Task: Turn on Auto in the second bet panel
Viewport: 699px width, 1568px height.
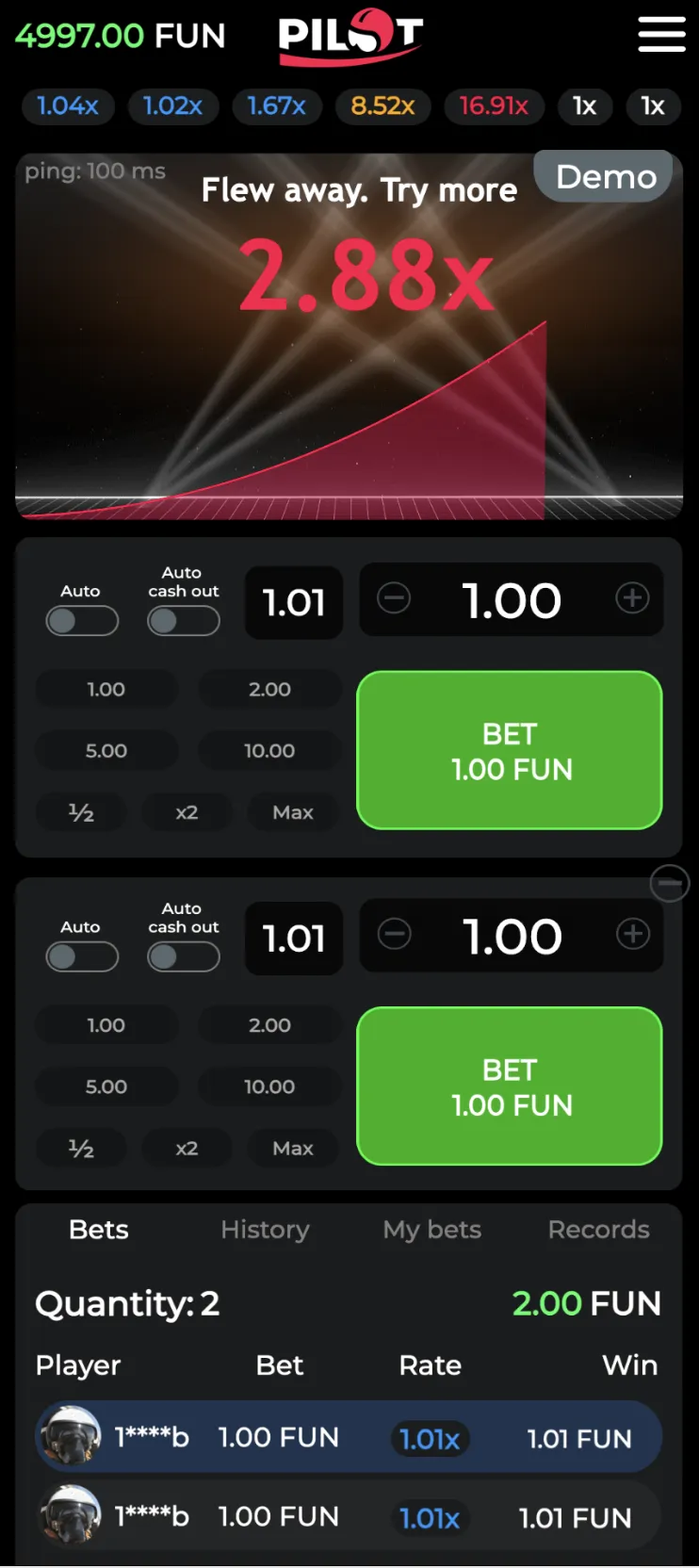Action: pos(82,956)
